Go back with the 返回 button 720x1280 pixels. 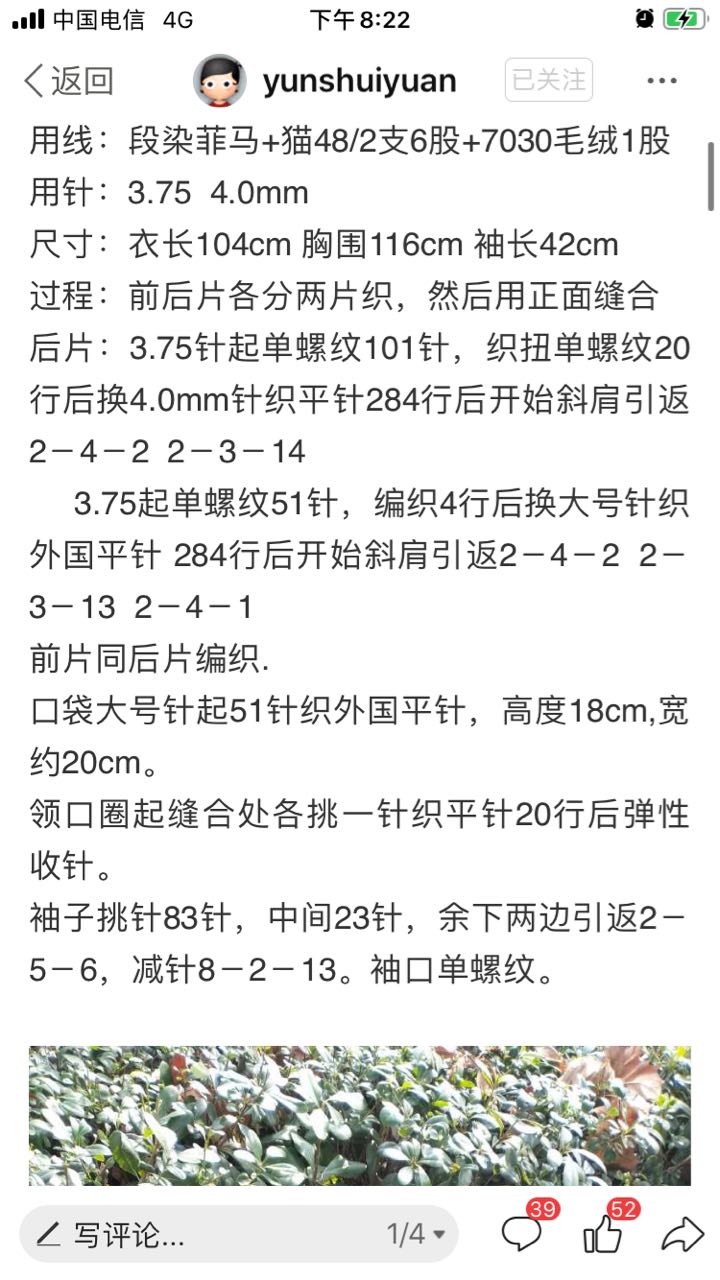(x=68, y=81)
